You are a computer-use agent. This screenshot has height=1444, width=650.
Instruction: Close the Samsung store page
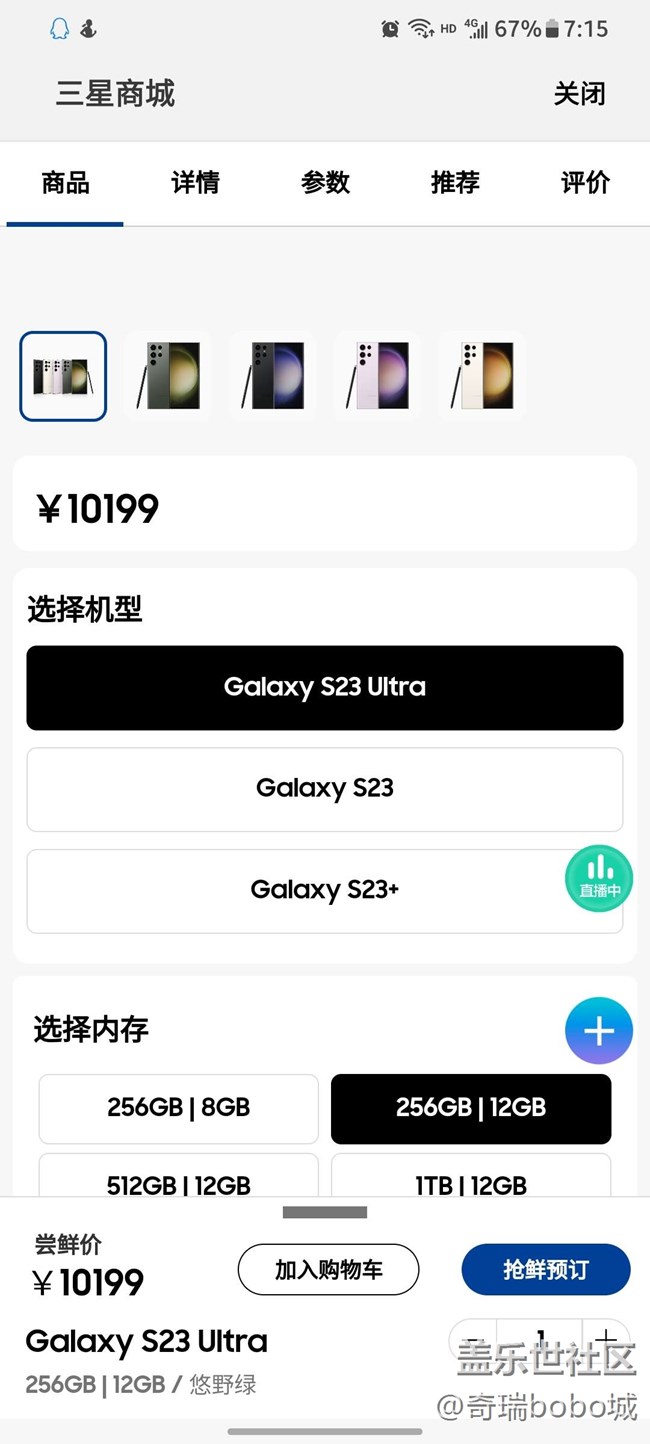coord(579,94)
